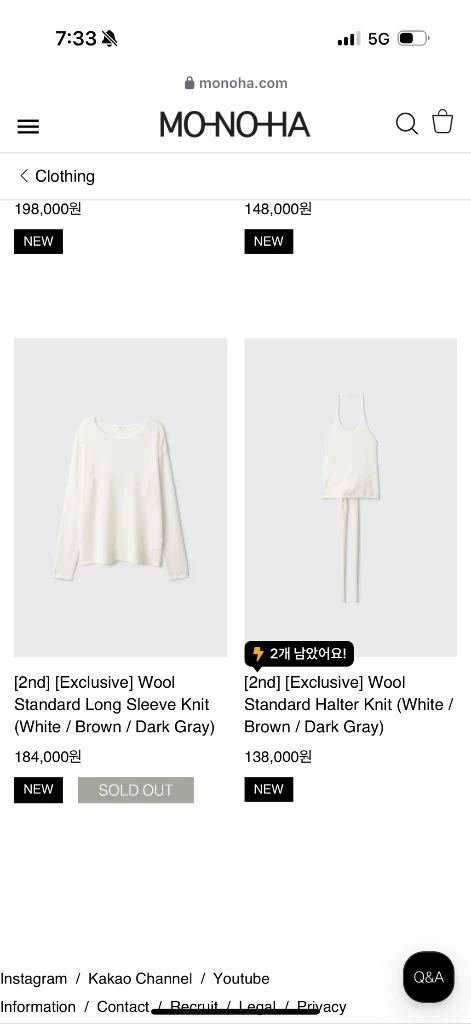Open Wool Standard Long Sleeve Knit product
Screen dimensions: 471x1024
(x=120, y=497)
